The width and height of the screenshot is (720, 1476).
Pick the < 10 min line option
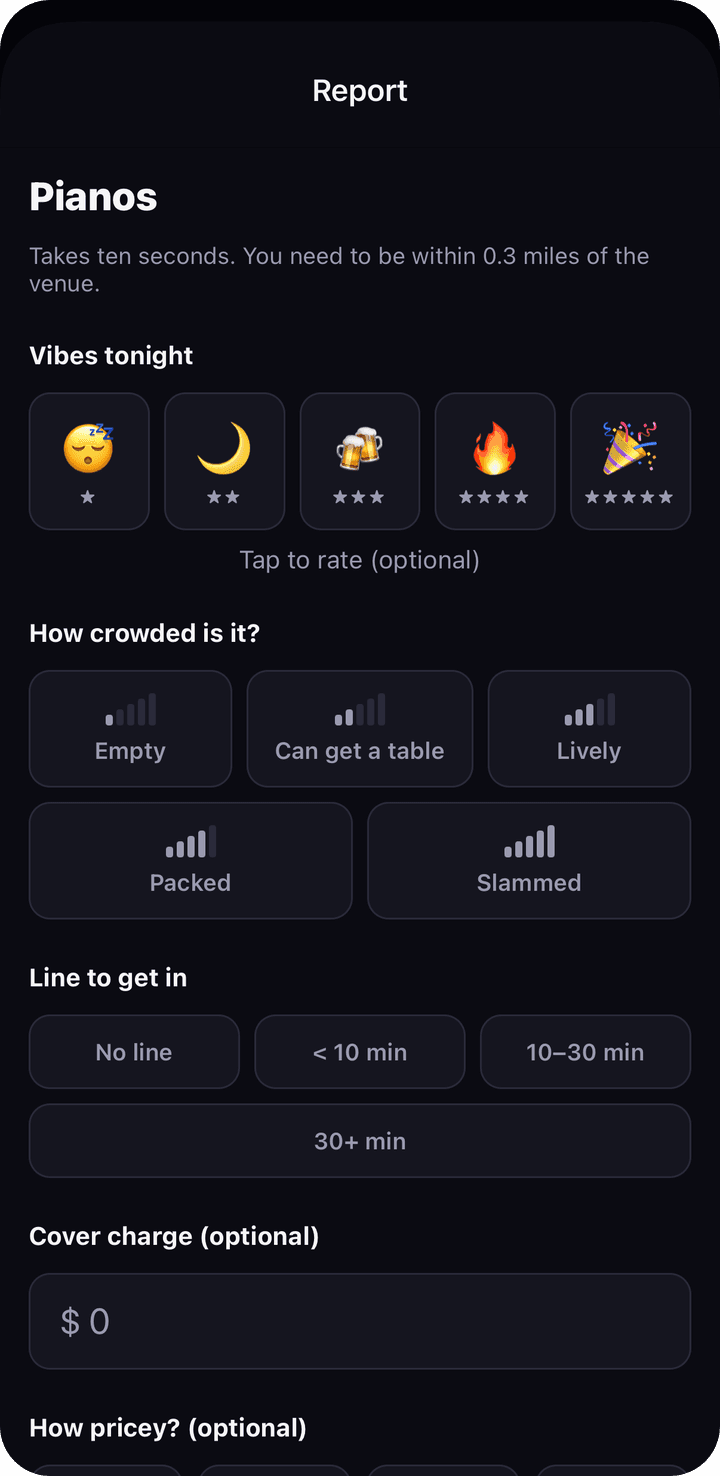(360, 1052)
